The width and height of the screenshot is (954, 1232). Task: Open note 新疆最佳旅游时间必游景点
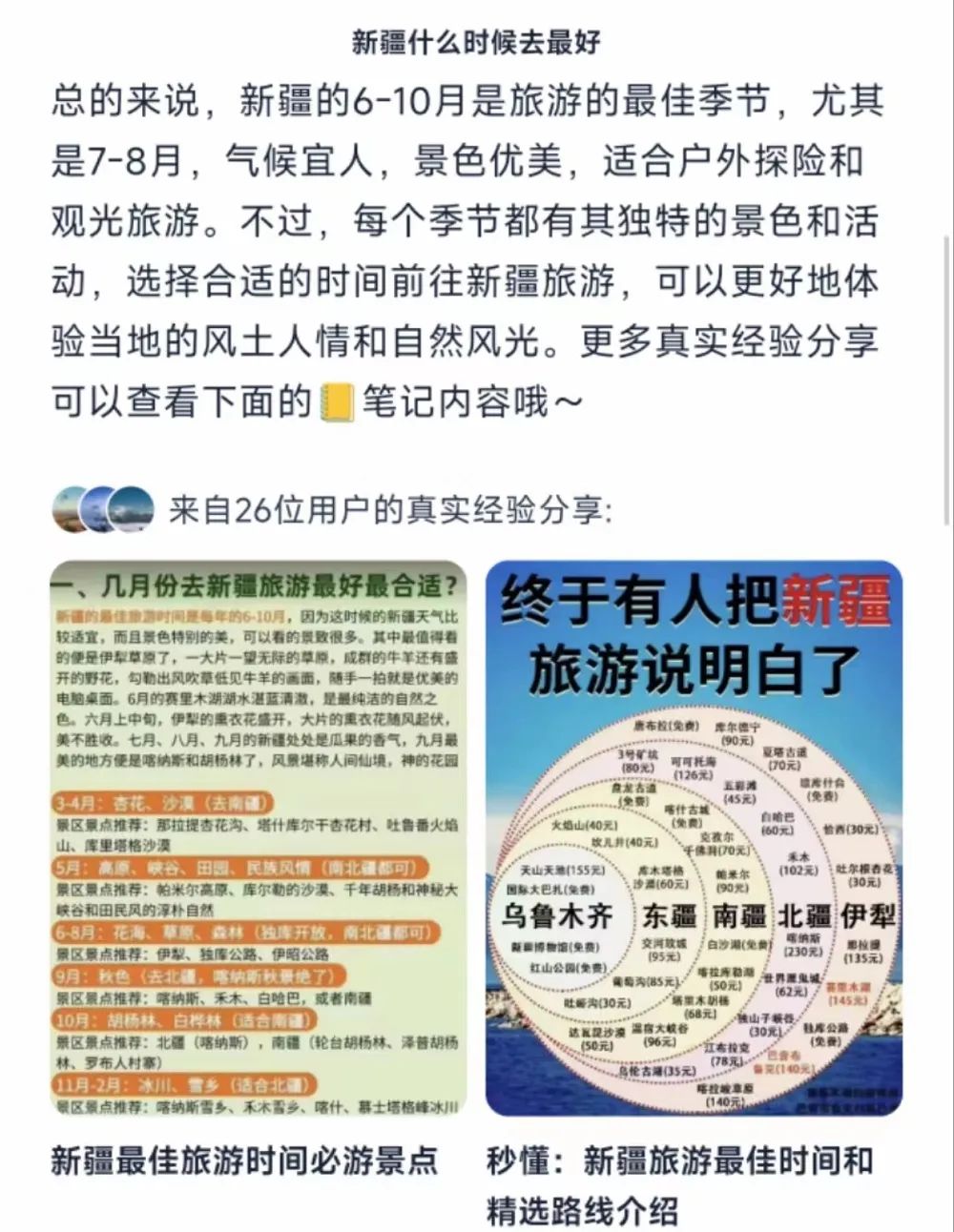259,839
